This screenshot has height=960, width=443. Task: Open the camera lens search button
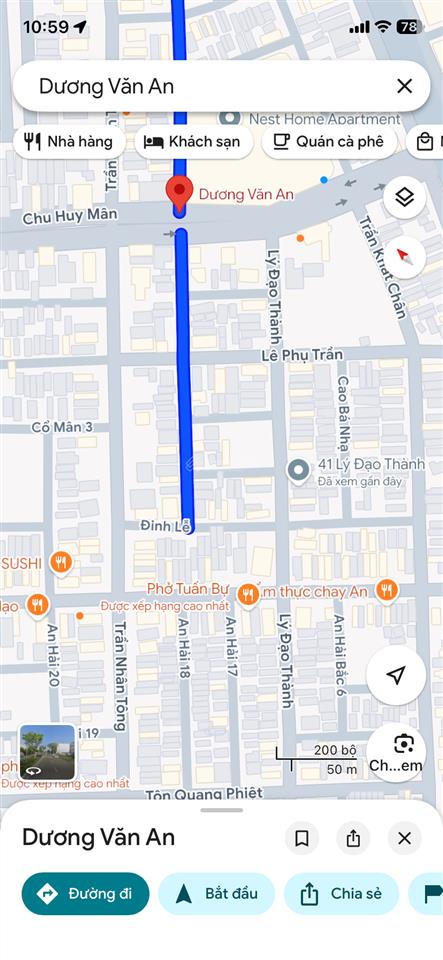[x=396, y=752]
